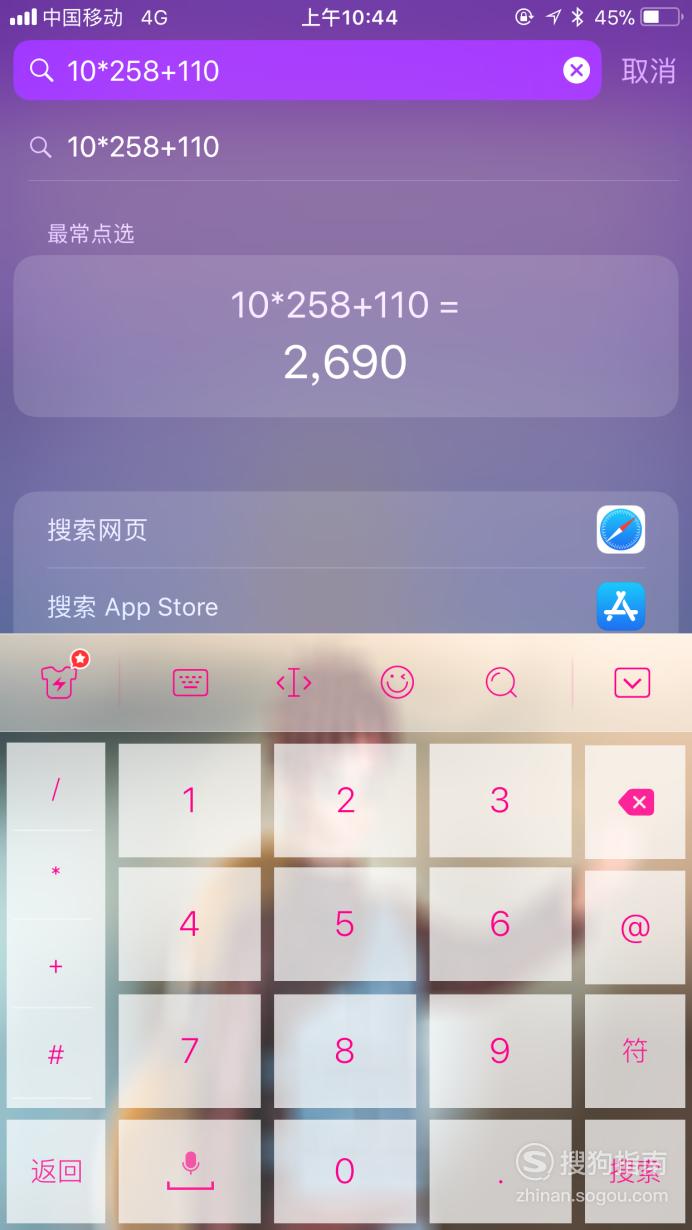Start voice input with microphone key
The height and width of the screenshot is (1230, 692).
pyautogui.click(x=190, y=1170)
